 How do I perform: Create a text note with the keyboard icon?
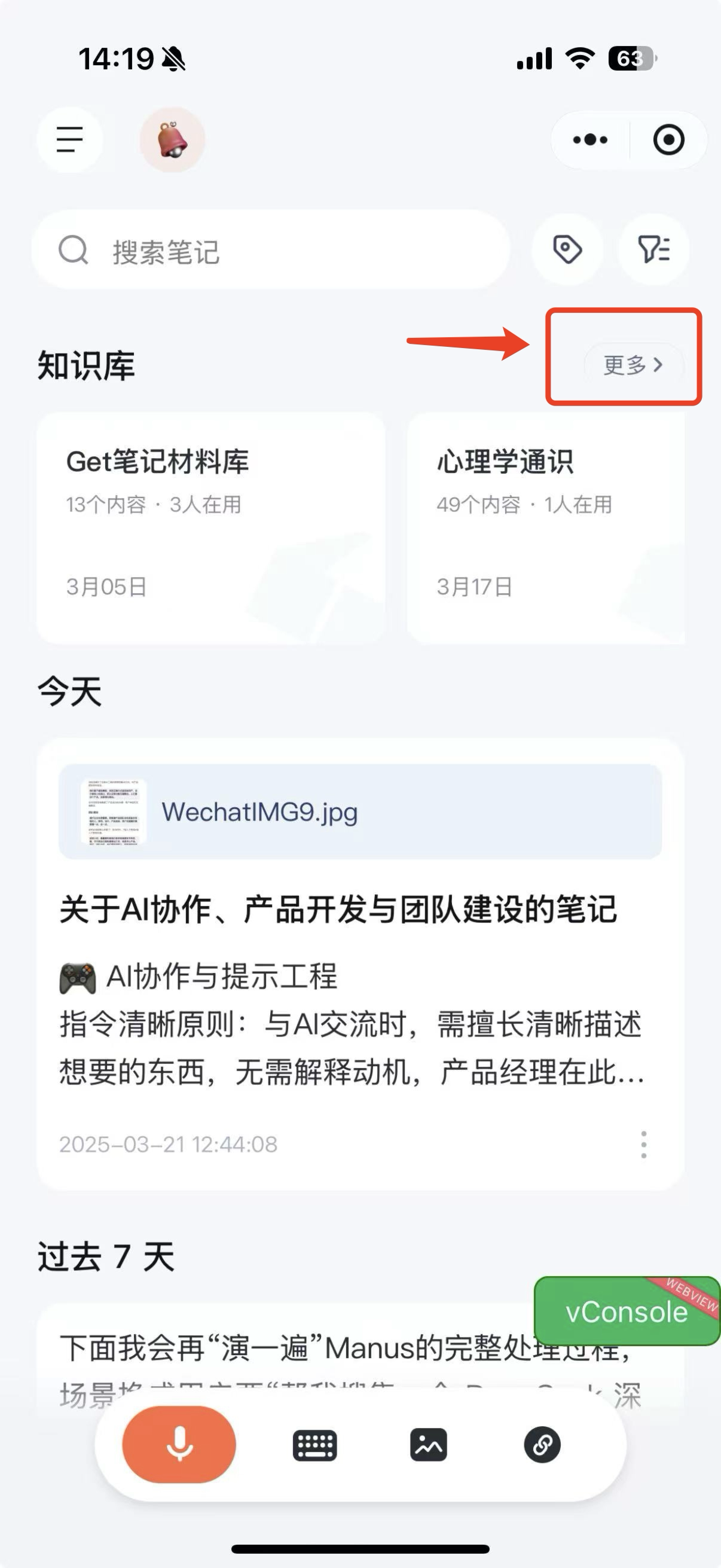tap(314, 1445)
